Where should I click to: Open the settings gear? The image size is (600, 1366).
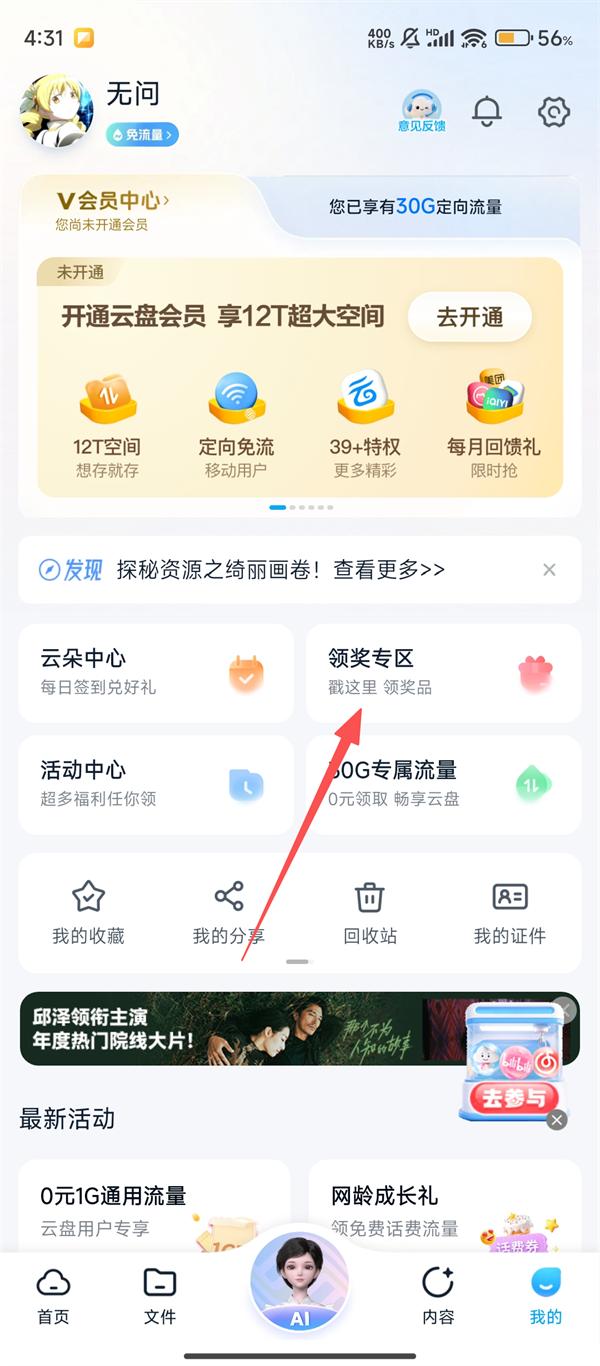coord(553,112)
